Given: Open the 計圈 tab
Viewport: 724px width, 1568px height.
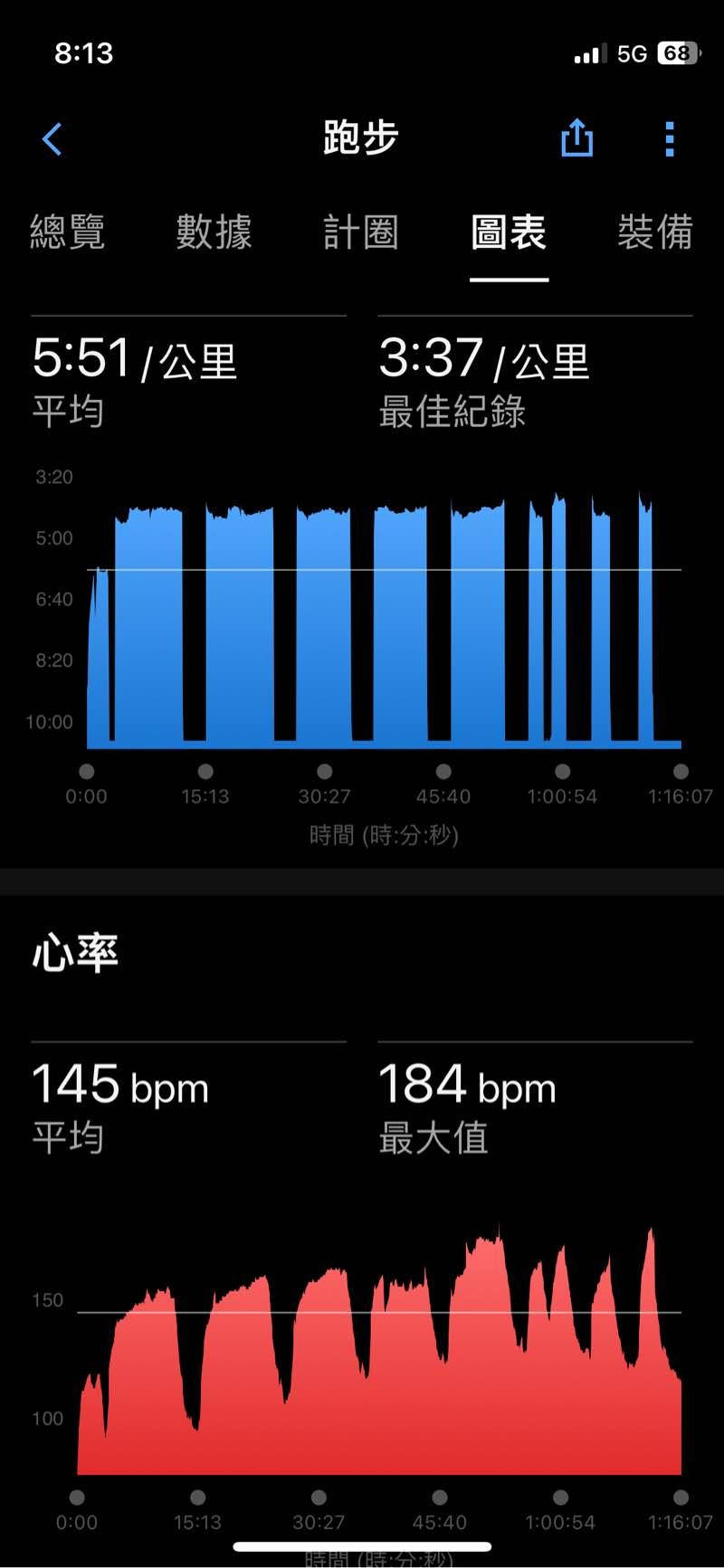Looking at the screenshot, I should (361, 233).
